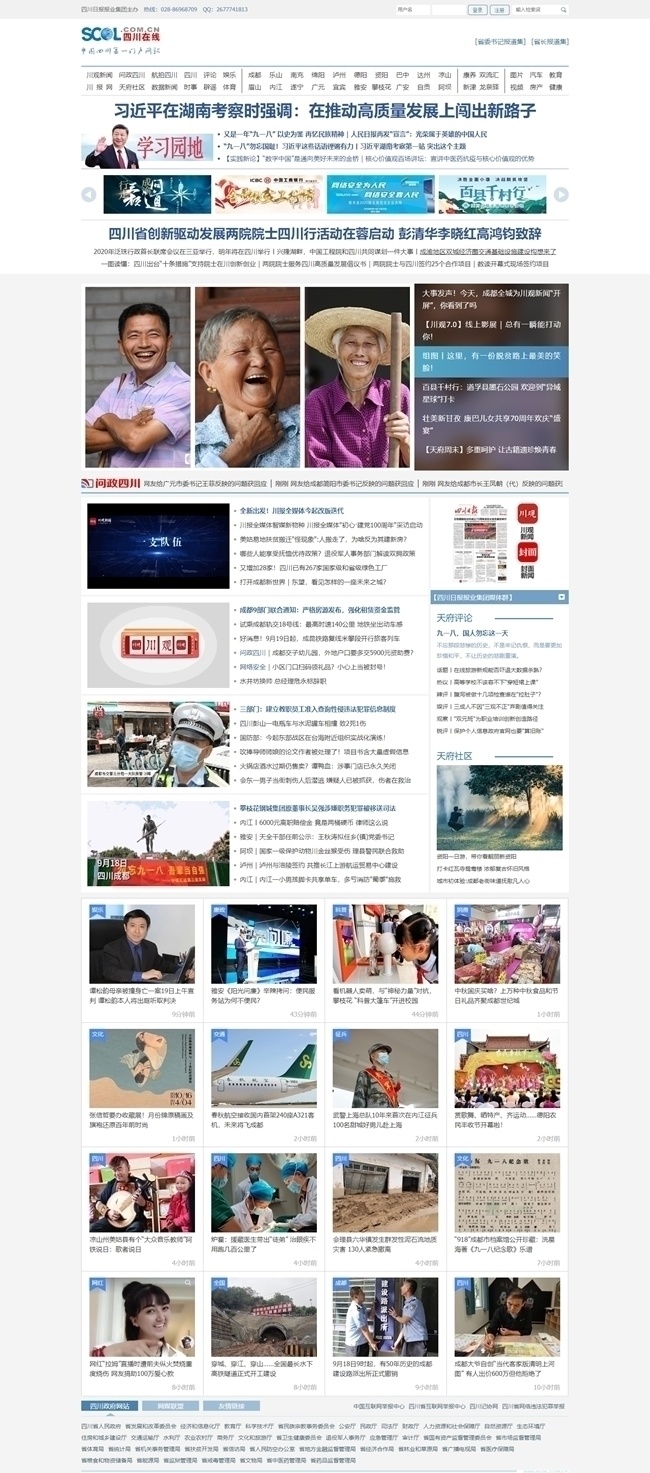Select 成都 in the city navigation
Screen dimensions: 650x1473
click(x=254, y=75)
